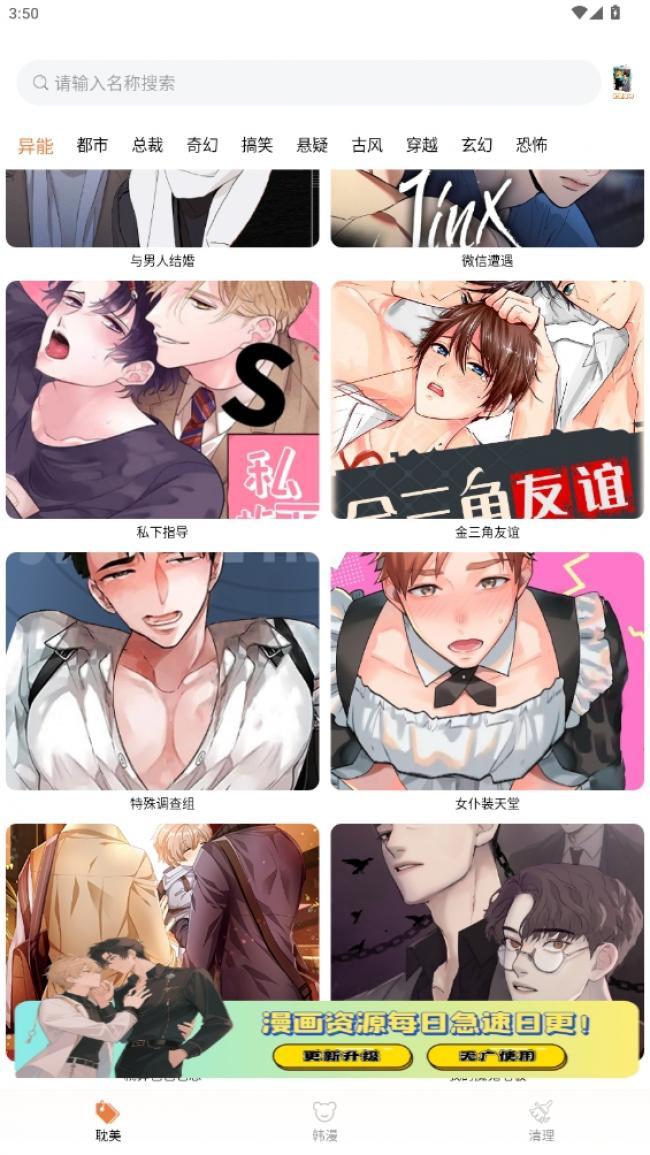Switch to the 韩漫 bottom tab
The image size is (650, 1155).
click(x=325, y=1121)
